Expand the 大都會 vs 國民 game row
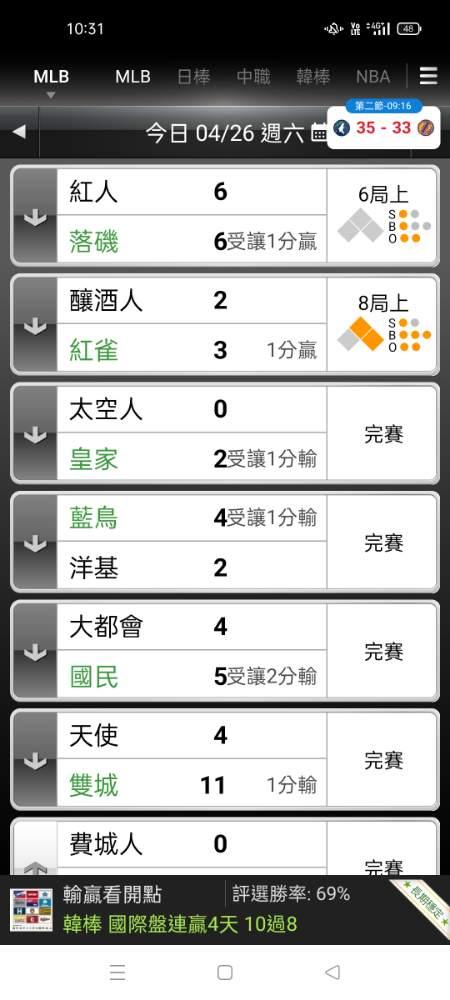Image resolution: width=450 pixels, height=1000 pixels. pos(34,651)
